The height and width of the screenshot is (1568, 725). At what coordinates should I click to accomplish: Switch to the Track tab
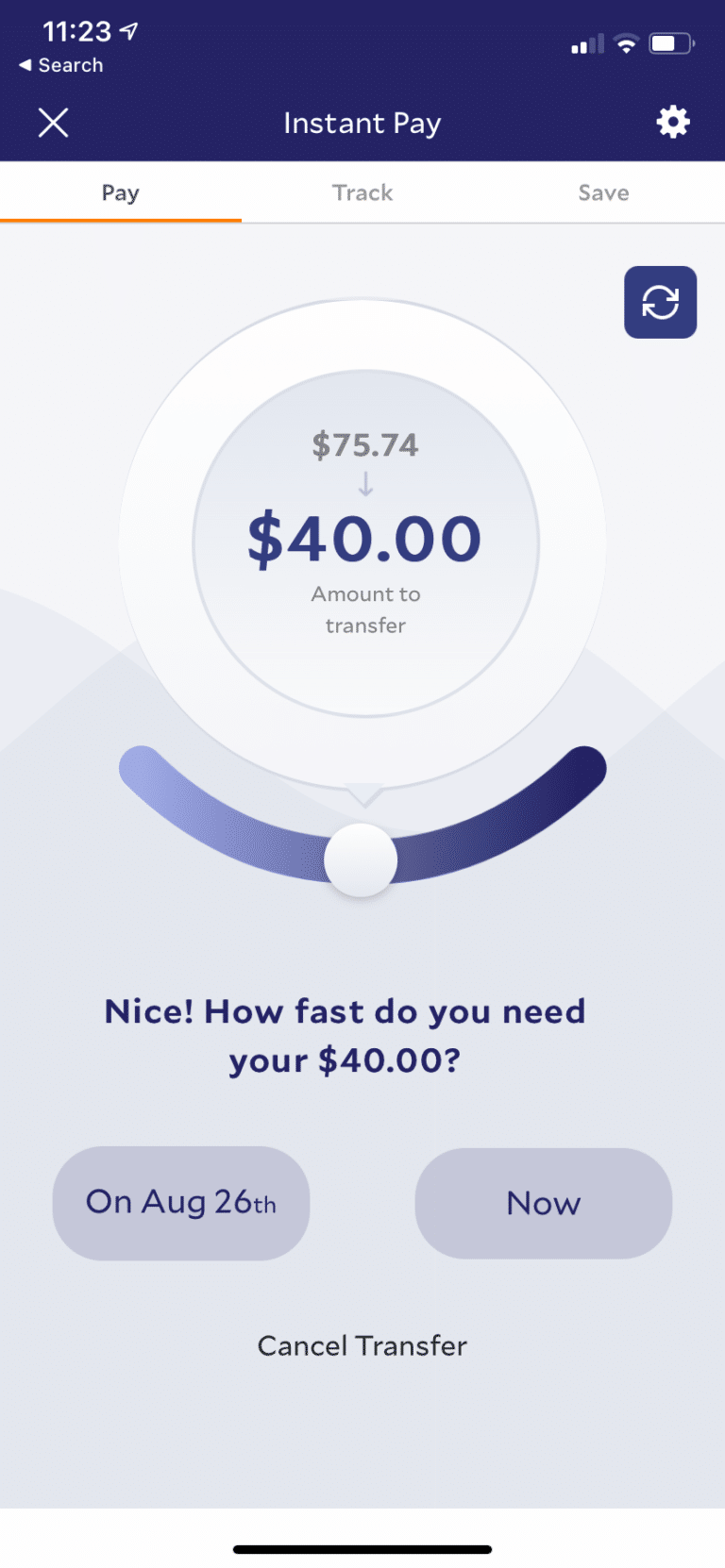click(362, 192)
